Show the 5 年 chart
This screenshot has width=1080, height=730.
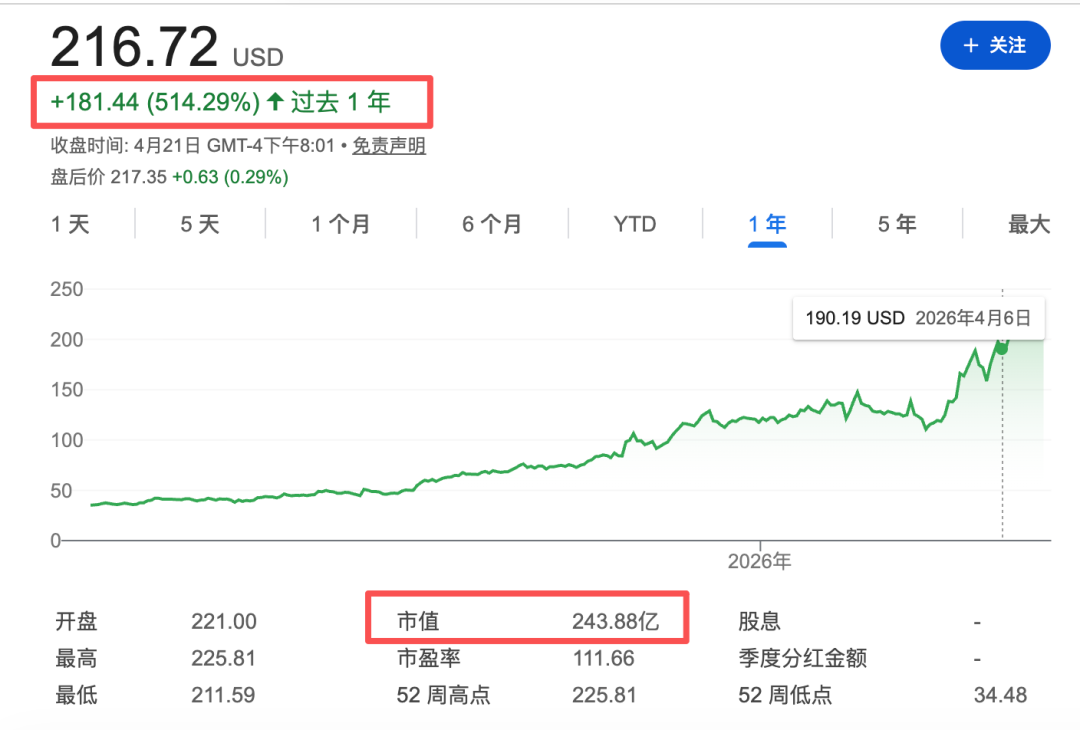[897, 224]
